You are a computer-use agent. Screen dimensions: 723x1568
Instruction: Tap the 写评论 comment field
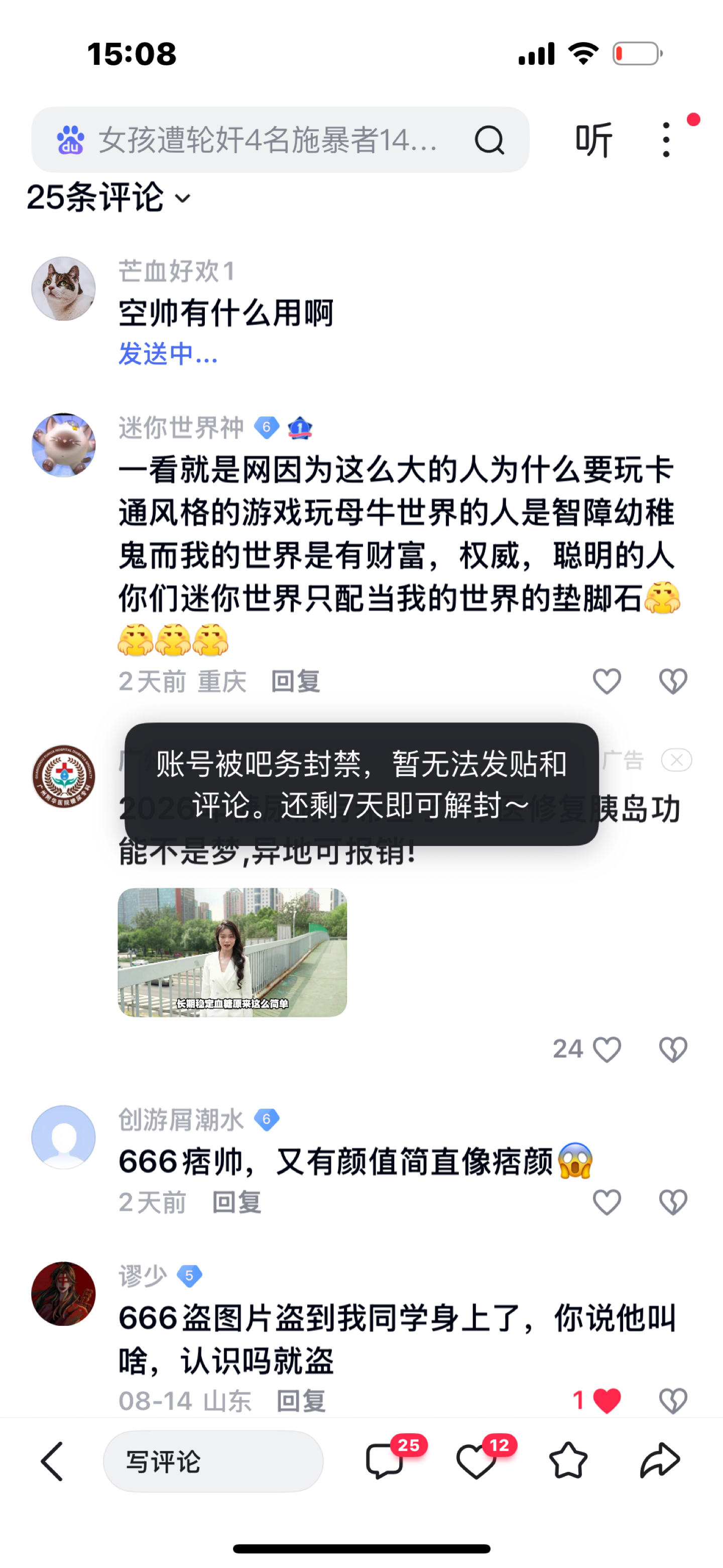213,1461
